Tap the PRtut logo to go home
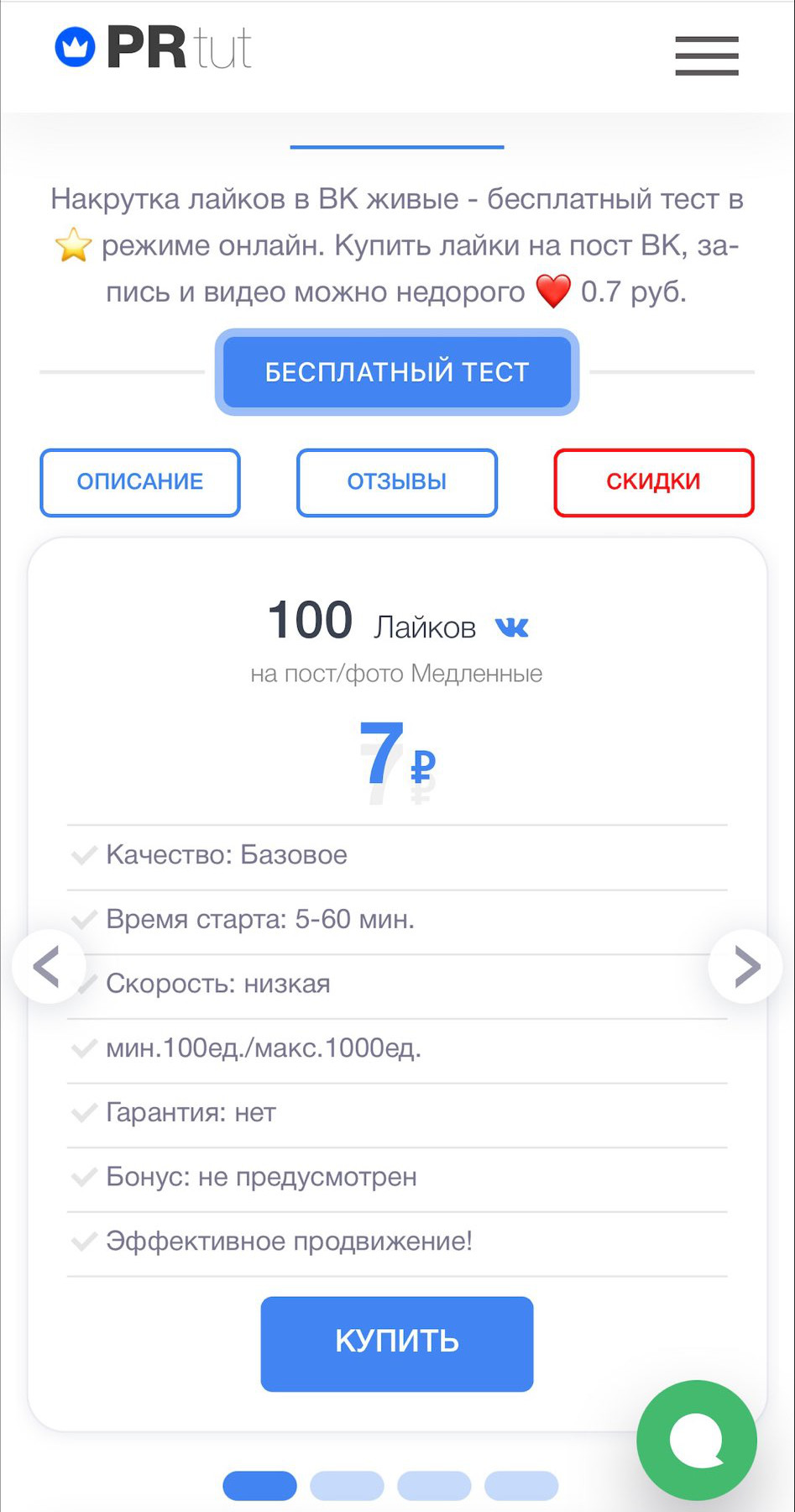This screenshot has height=1512, width=795. pos(154,48)
